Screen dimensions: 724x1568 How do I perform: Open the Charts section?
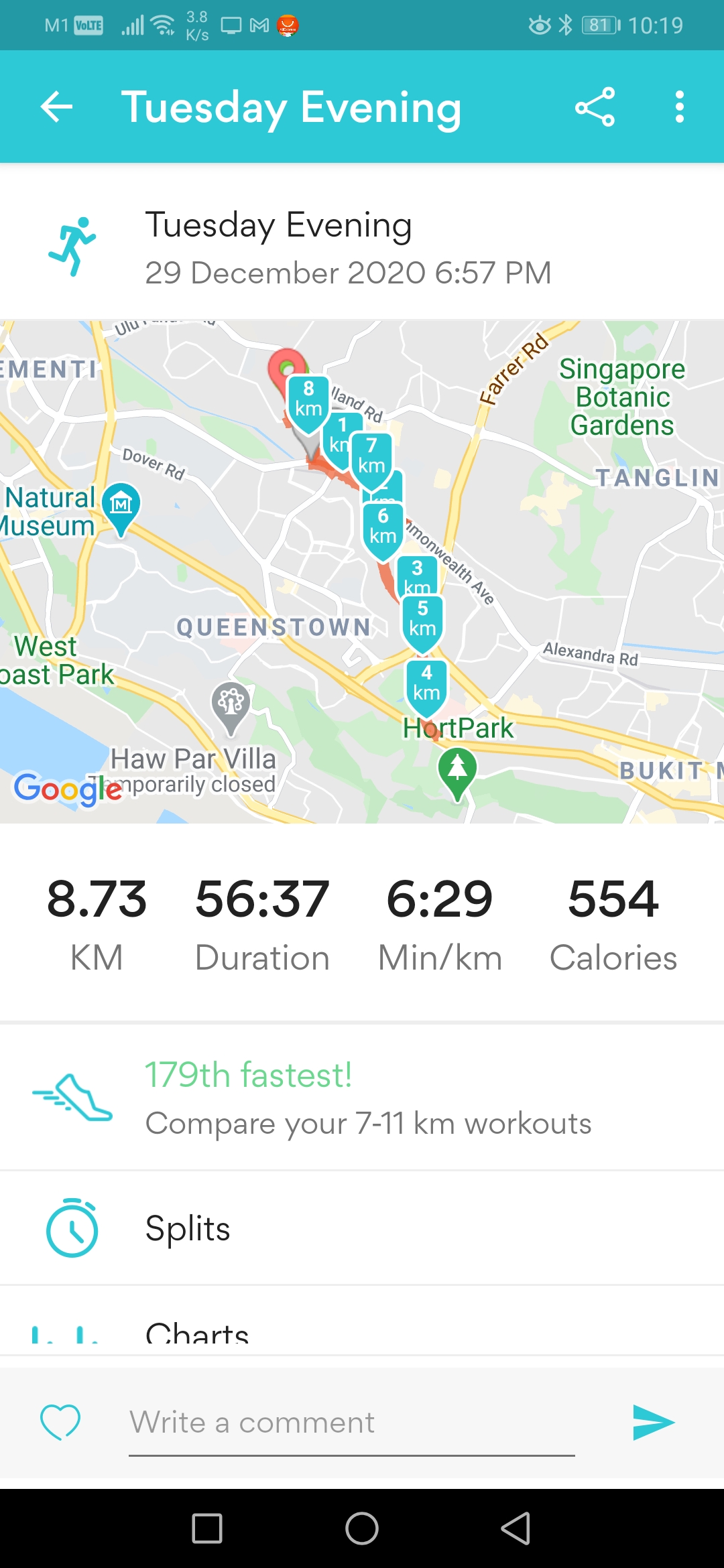pos(362,1320)
